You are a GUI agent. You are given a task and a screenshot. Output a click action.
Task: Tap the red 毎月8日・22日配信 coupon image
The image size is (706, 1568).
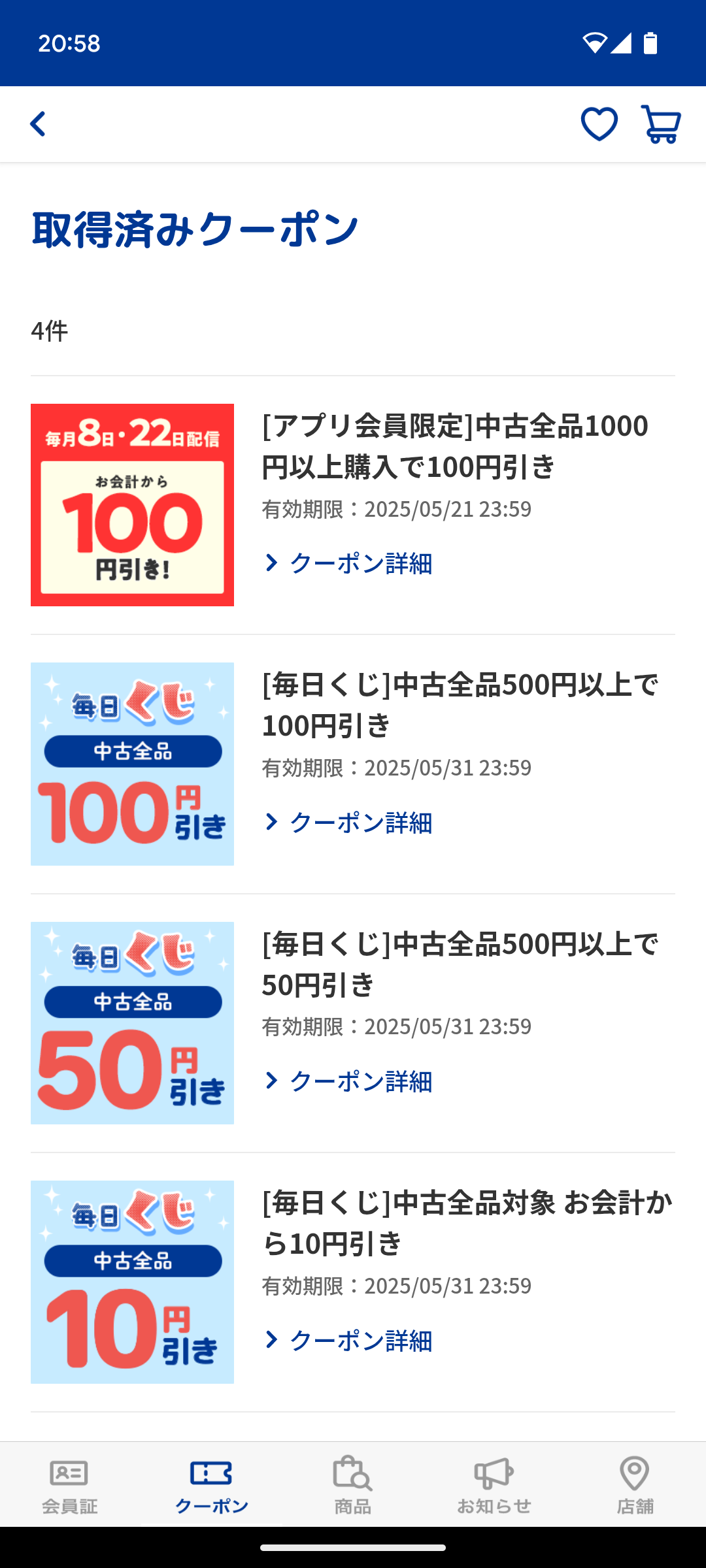[x=132, y=505]
